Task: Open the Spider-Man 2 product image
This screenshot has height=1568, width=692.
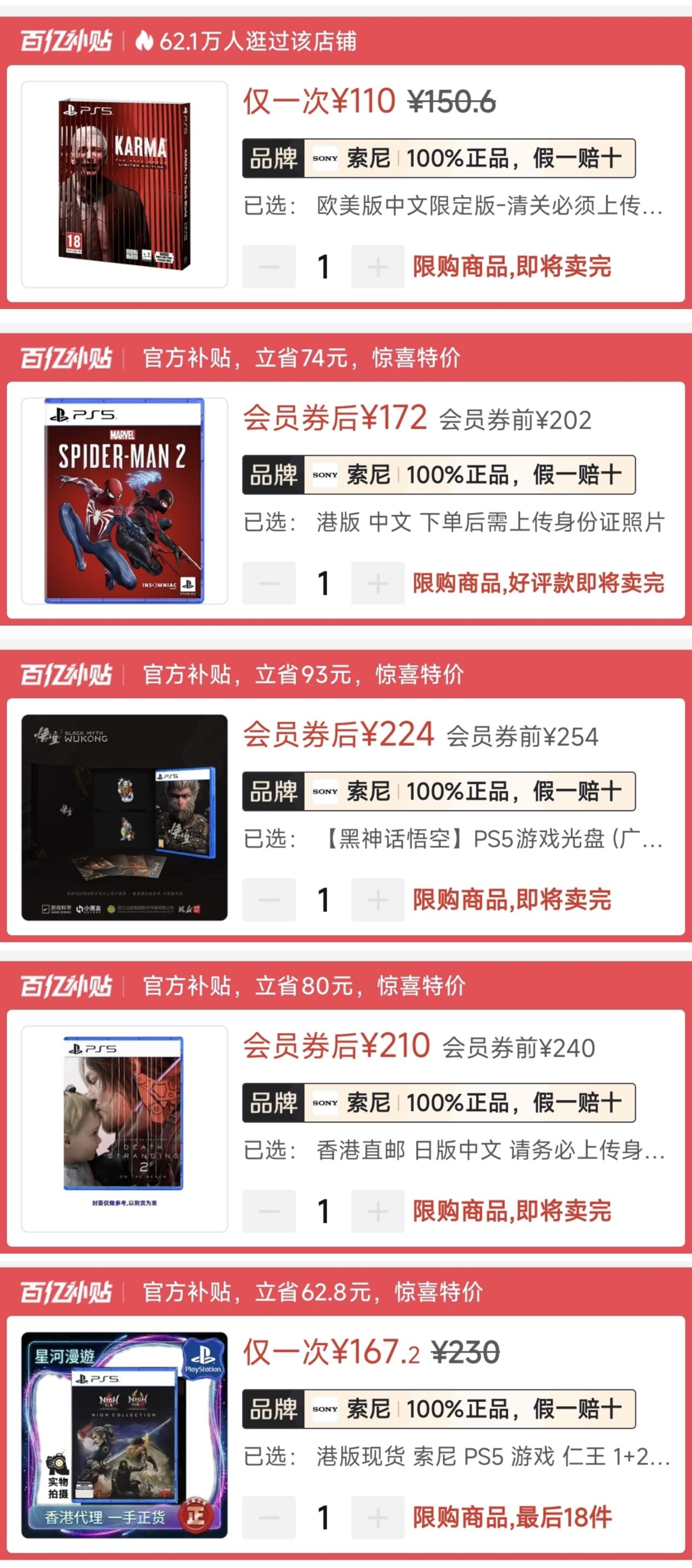Action: click(124, 500)
